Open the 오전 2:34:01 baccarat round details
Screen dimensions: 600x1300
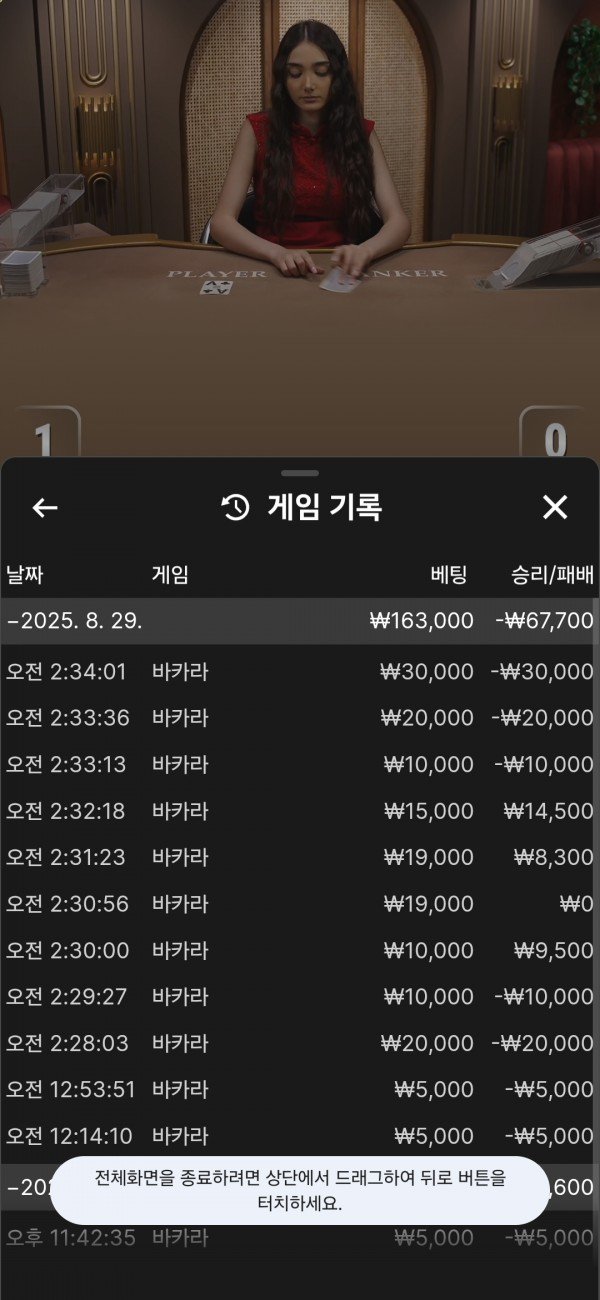click(298, 671)
